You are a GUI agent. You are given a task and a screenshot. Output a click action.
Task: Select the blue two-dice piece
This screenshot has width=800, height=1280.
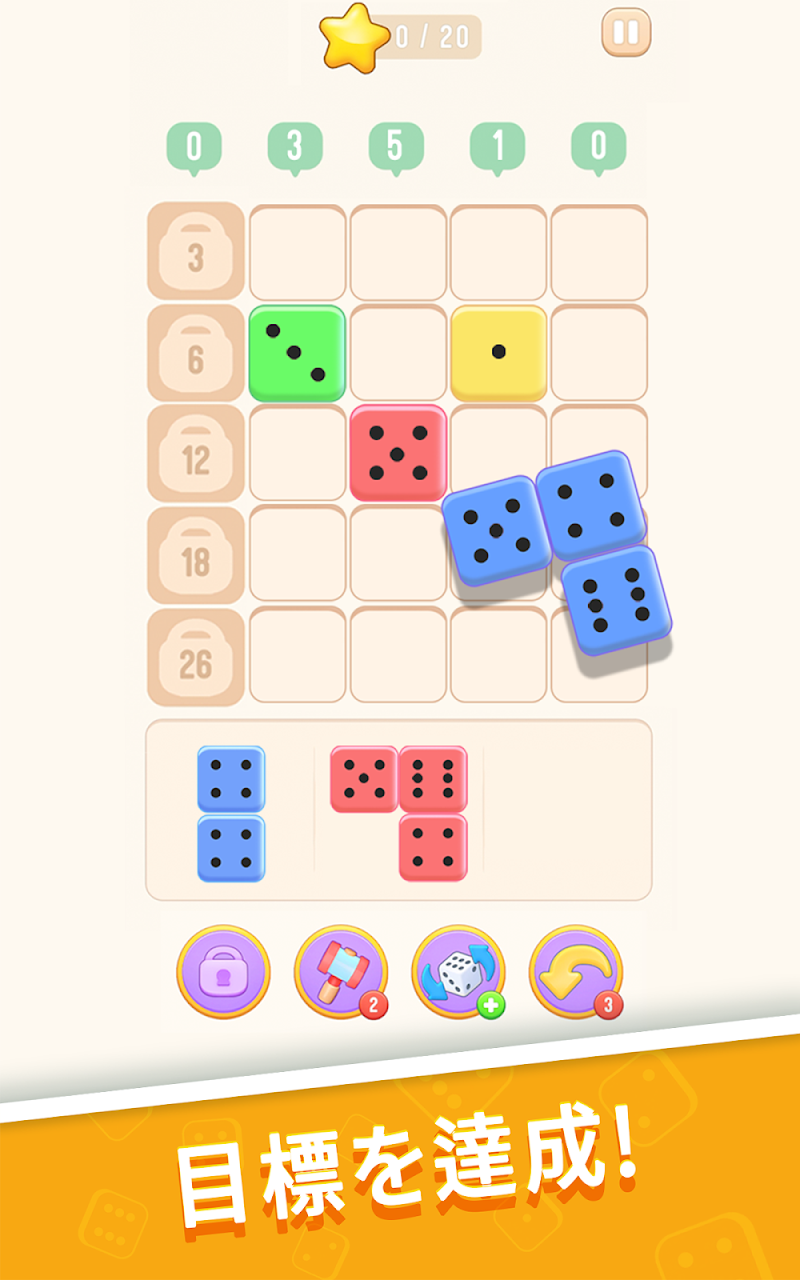tap(231, 813)
